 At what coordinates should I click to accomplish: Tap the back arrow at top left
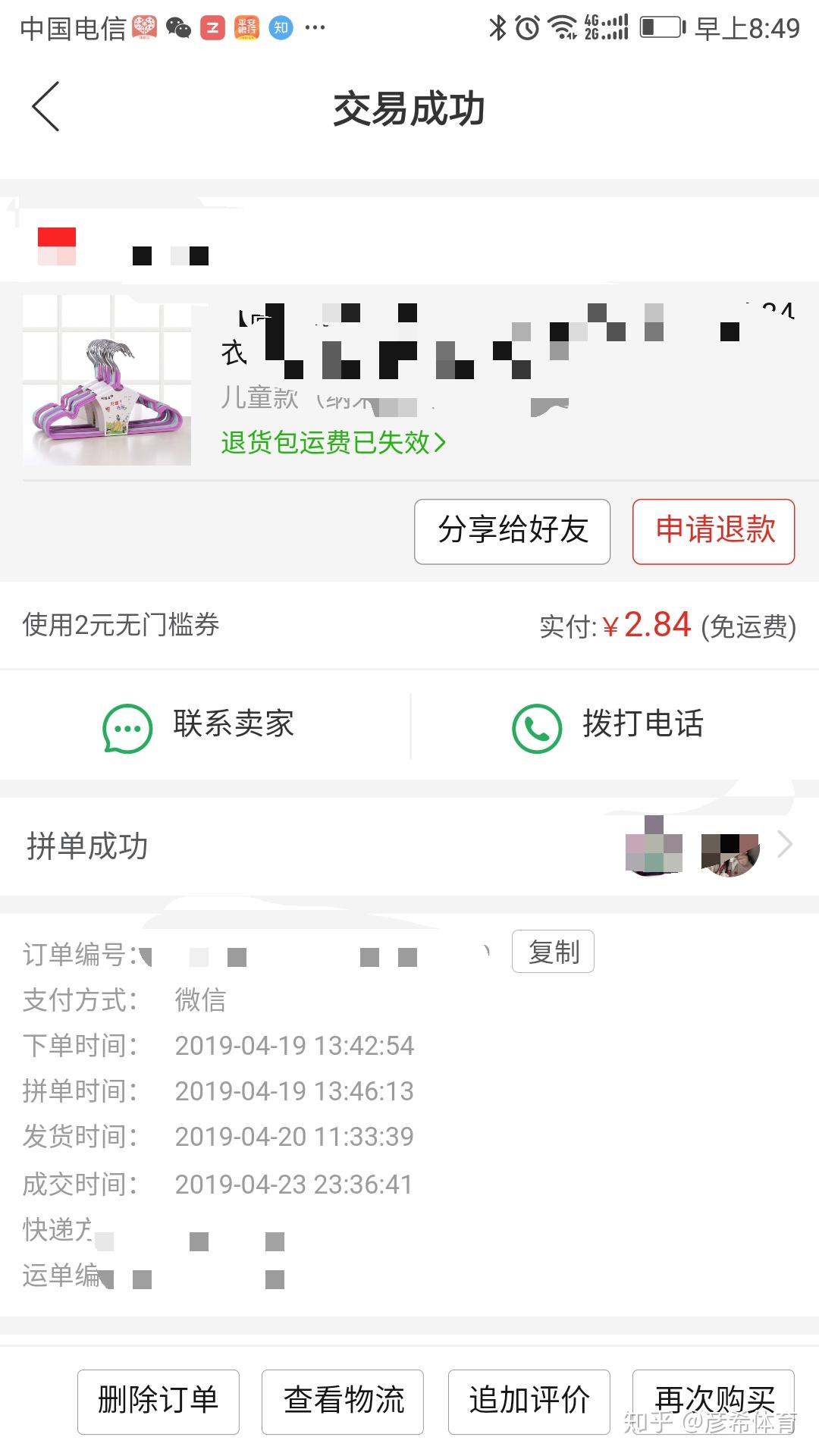[45, 106]
